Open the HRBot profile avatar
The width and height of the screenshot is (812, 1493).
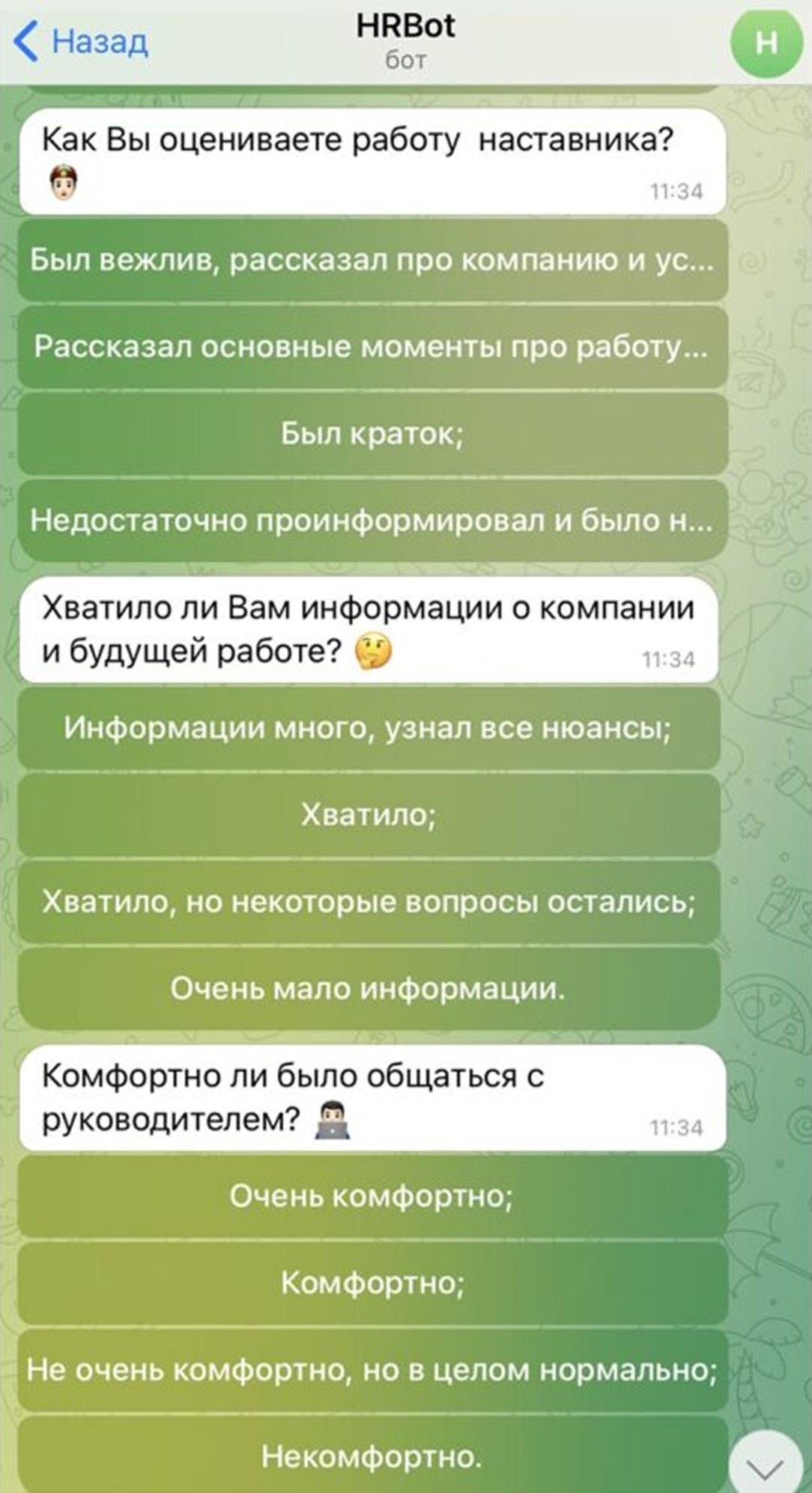click(766, 43)
